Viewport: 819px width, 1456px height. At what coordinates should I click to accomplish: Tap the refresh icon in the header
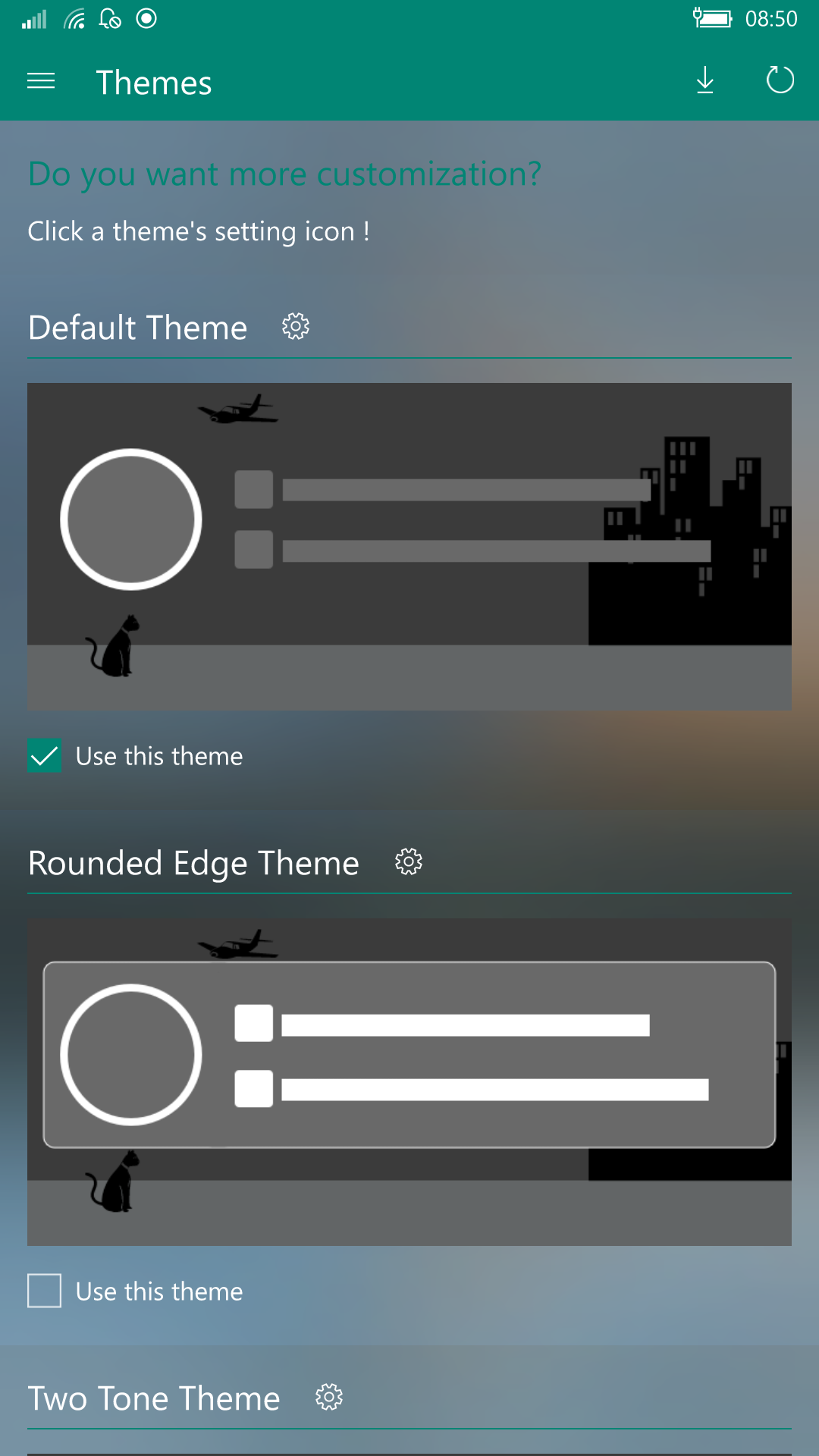[780, 80]
